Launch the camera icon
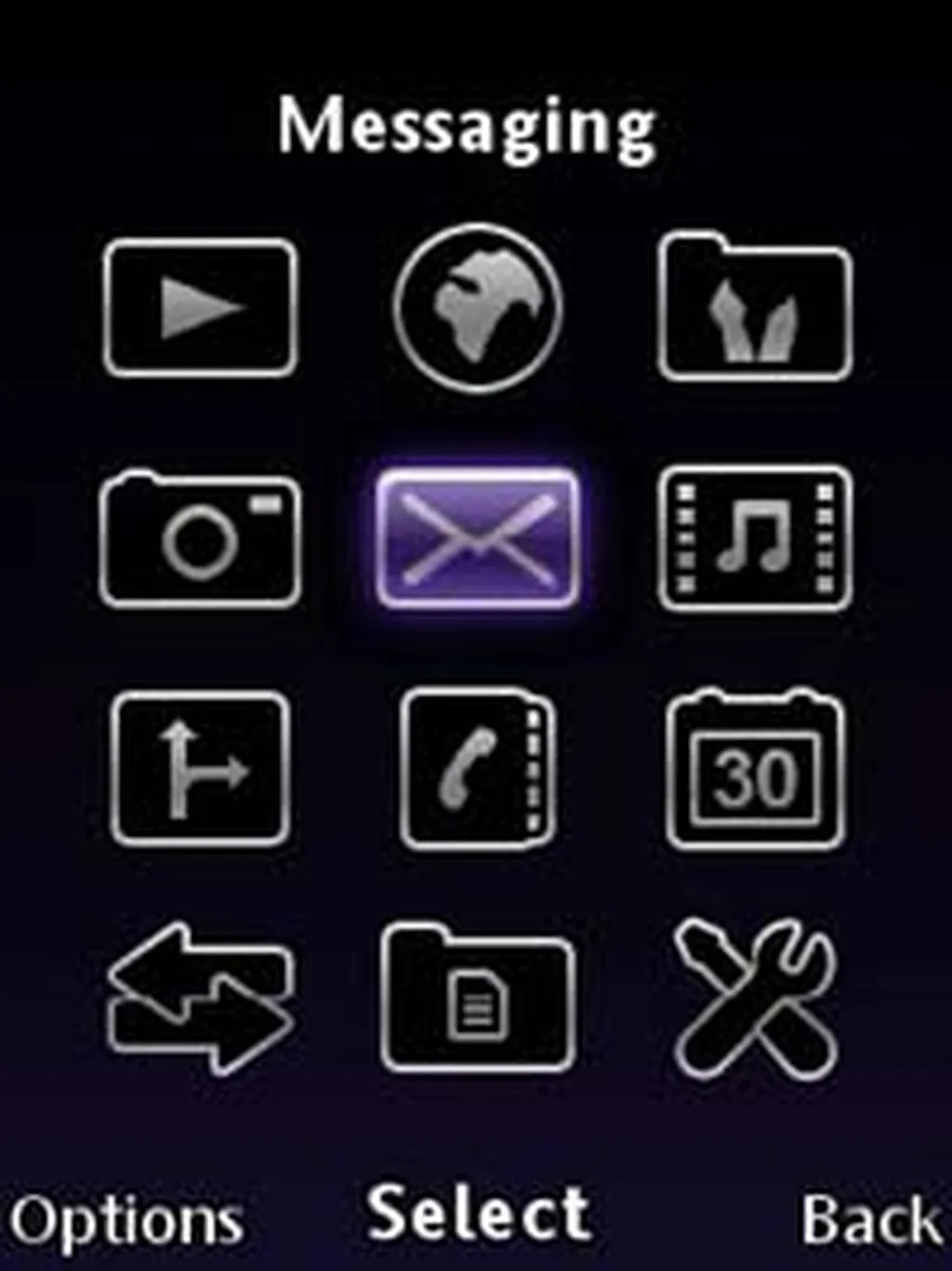 [200, 539]
